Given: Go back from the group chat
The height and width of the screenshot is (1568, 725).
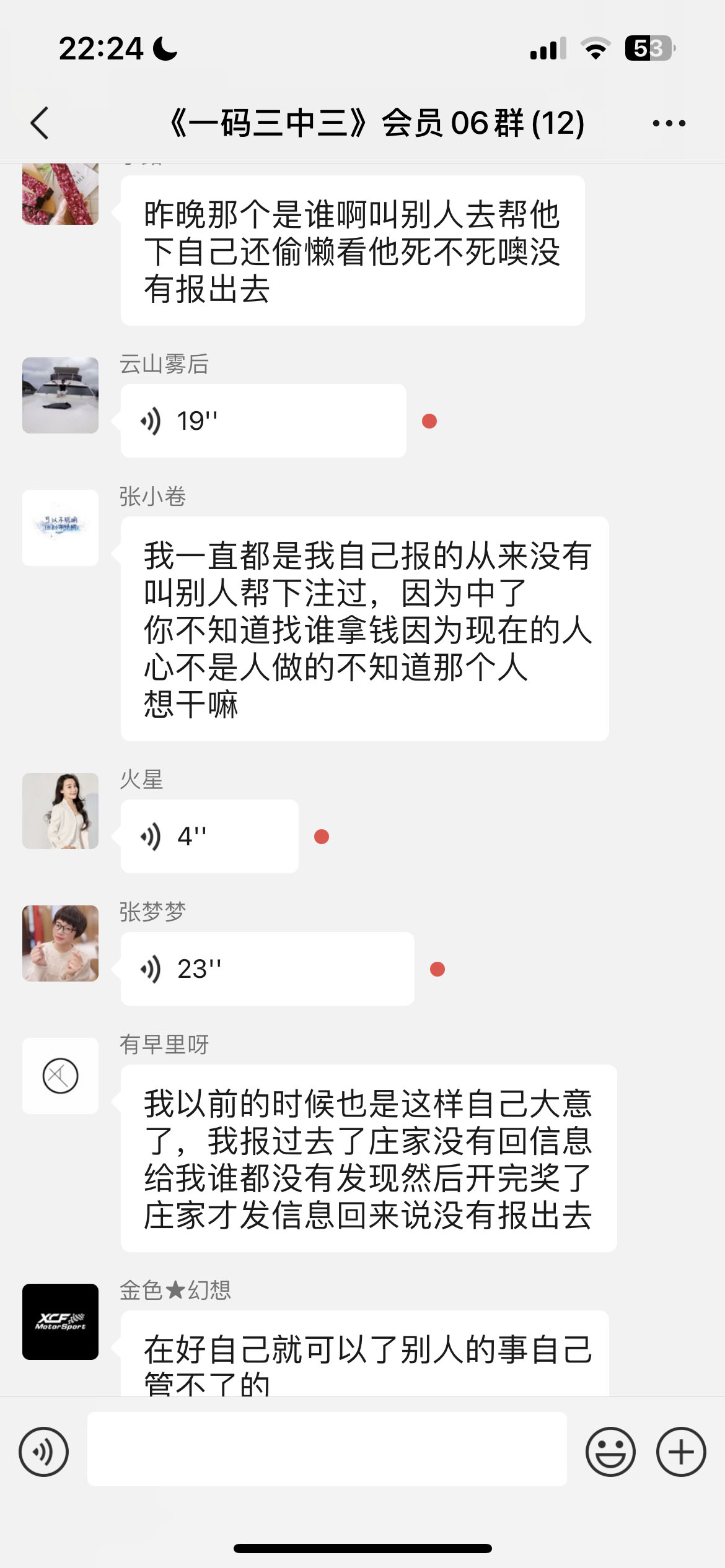Looking at the screenshot, I should [x=40, y=123].
